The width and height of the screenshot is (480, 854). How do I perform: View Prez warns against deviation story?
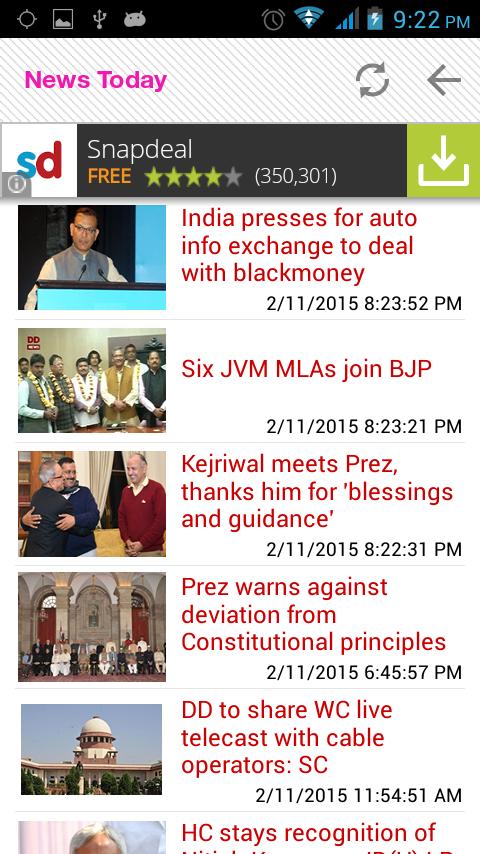click(x=240, y=627)
